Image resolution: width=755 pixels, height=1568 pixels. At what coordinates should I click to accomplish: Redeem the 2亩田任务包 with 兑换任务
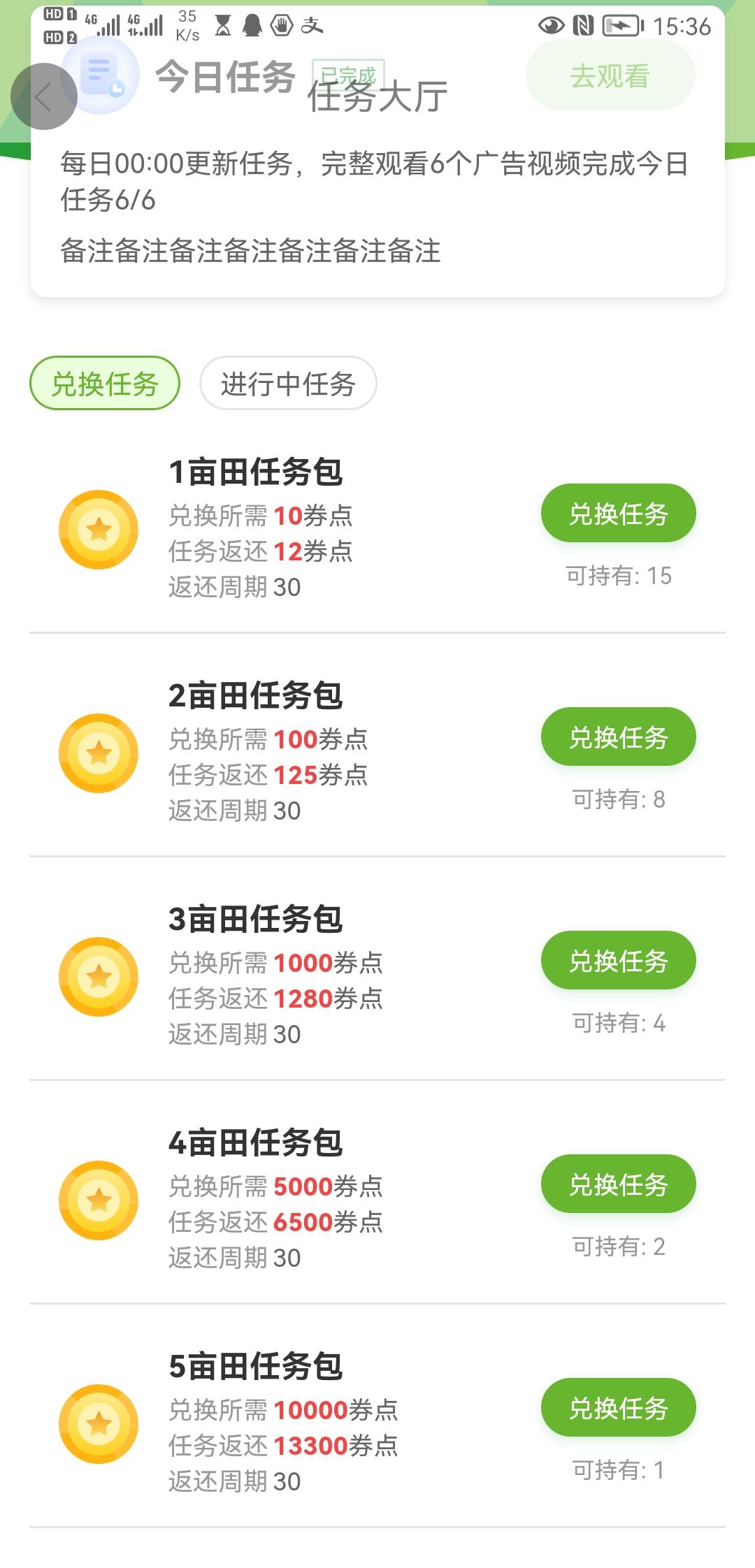(618, 736)
